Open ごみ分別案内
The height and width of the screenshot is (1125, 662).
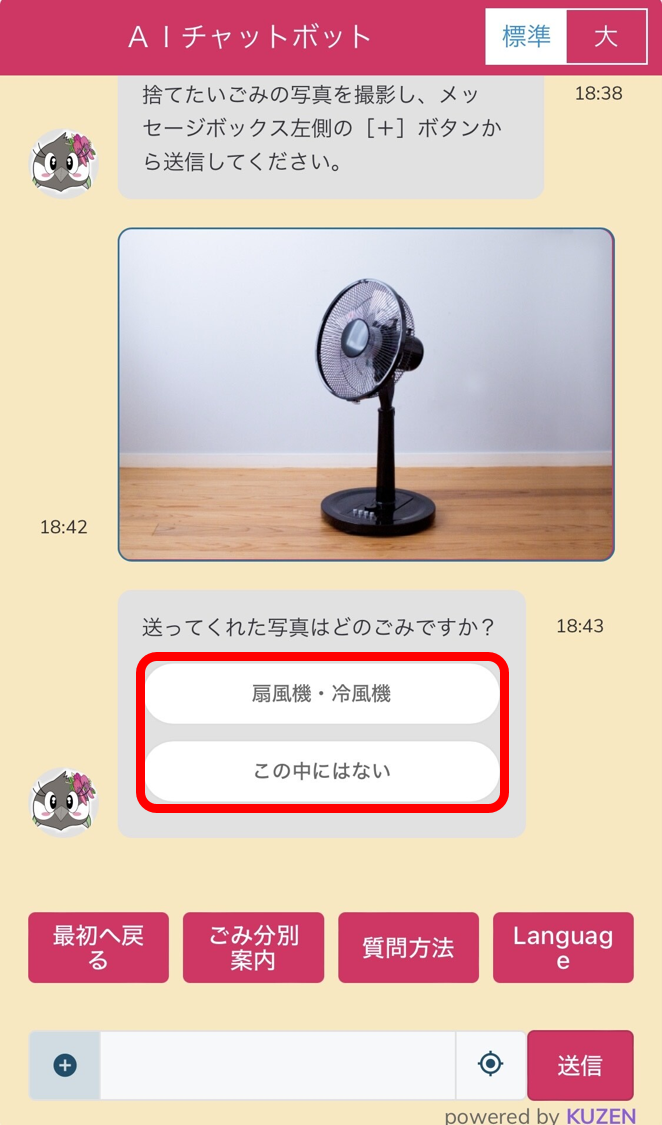click(x=253, y=947)
